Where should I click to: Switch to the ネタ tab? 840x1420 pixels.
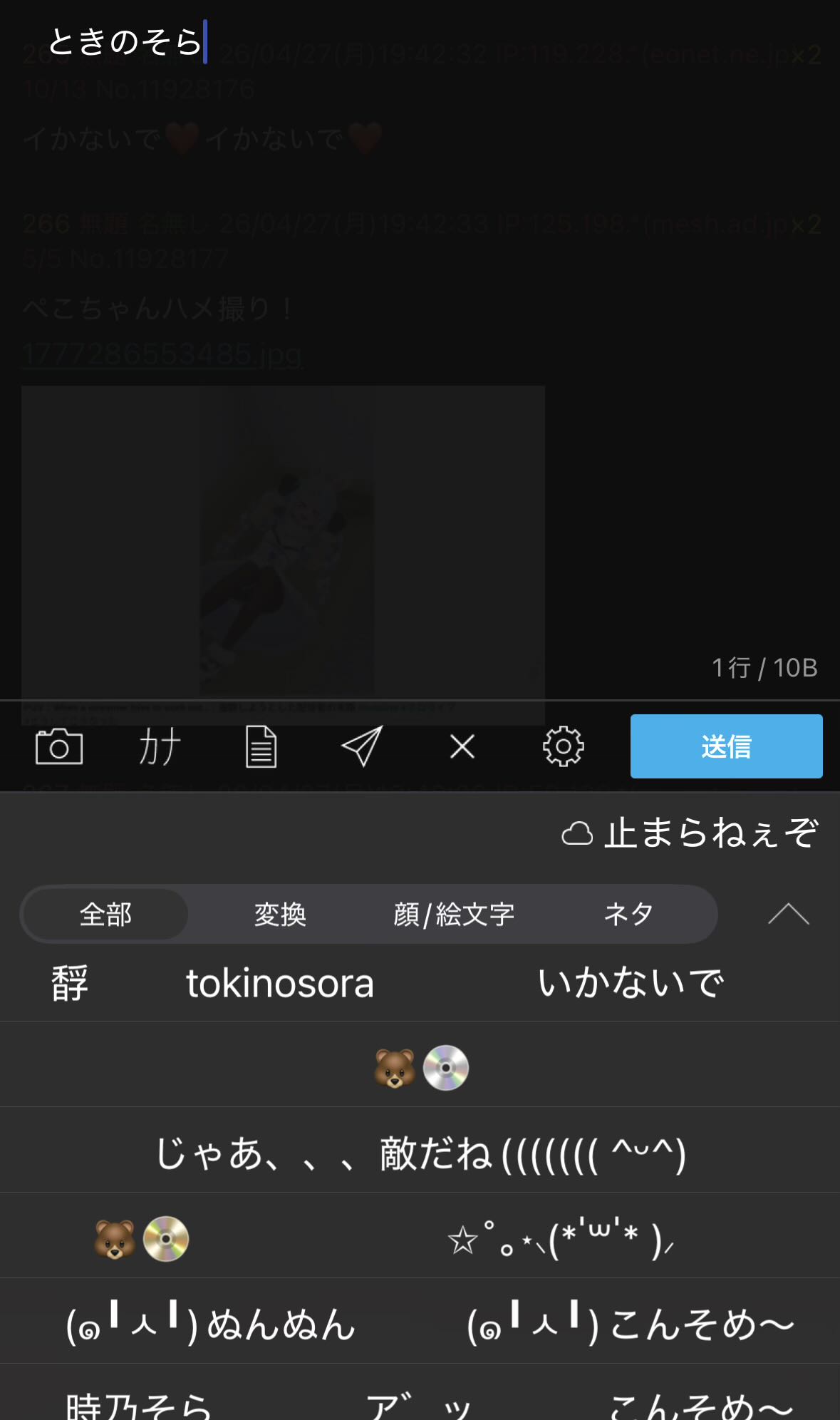click(x=628, y=914)
